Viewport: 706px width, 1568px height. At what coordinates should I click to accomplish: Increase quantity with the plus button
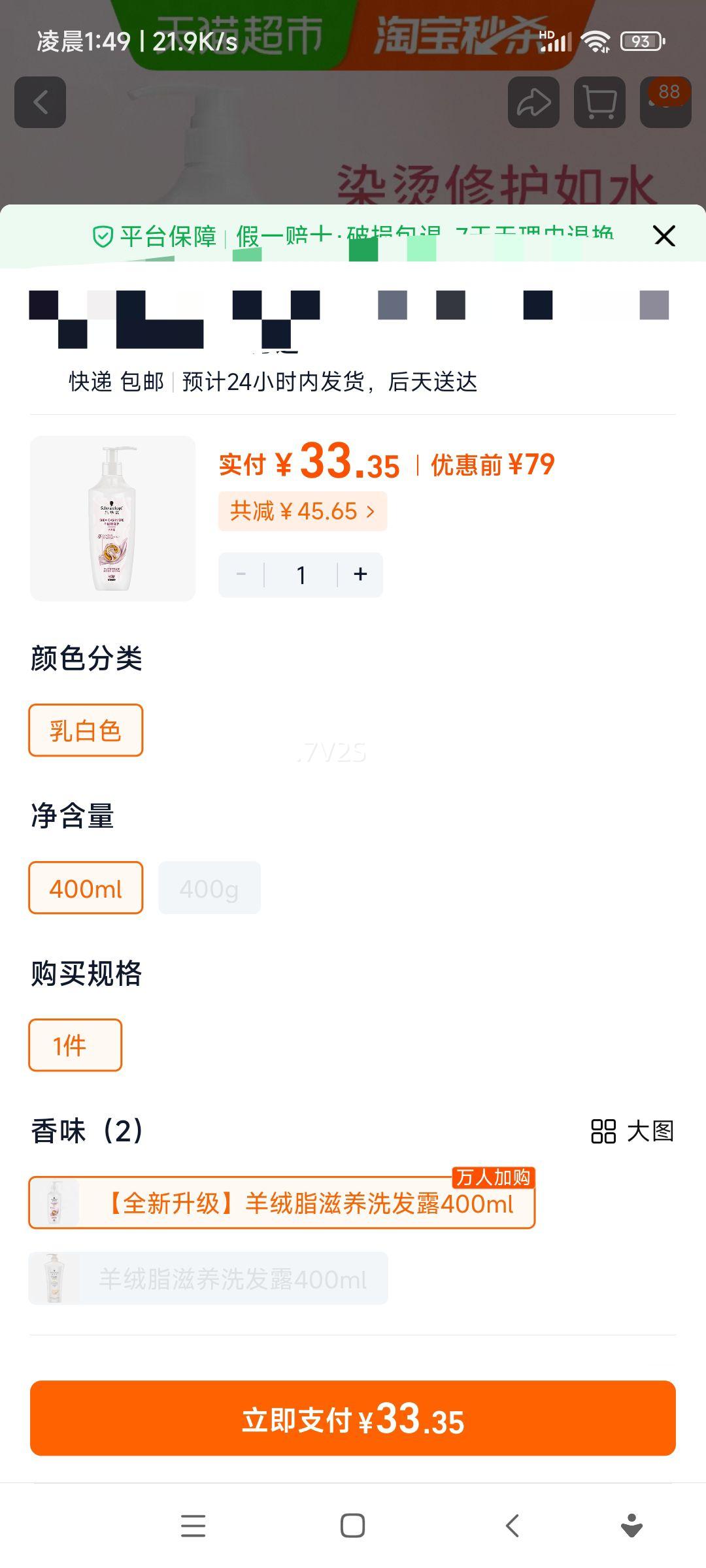tap(360, 574)
